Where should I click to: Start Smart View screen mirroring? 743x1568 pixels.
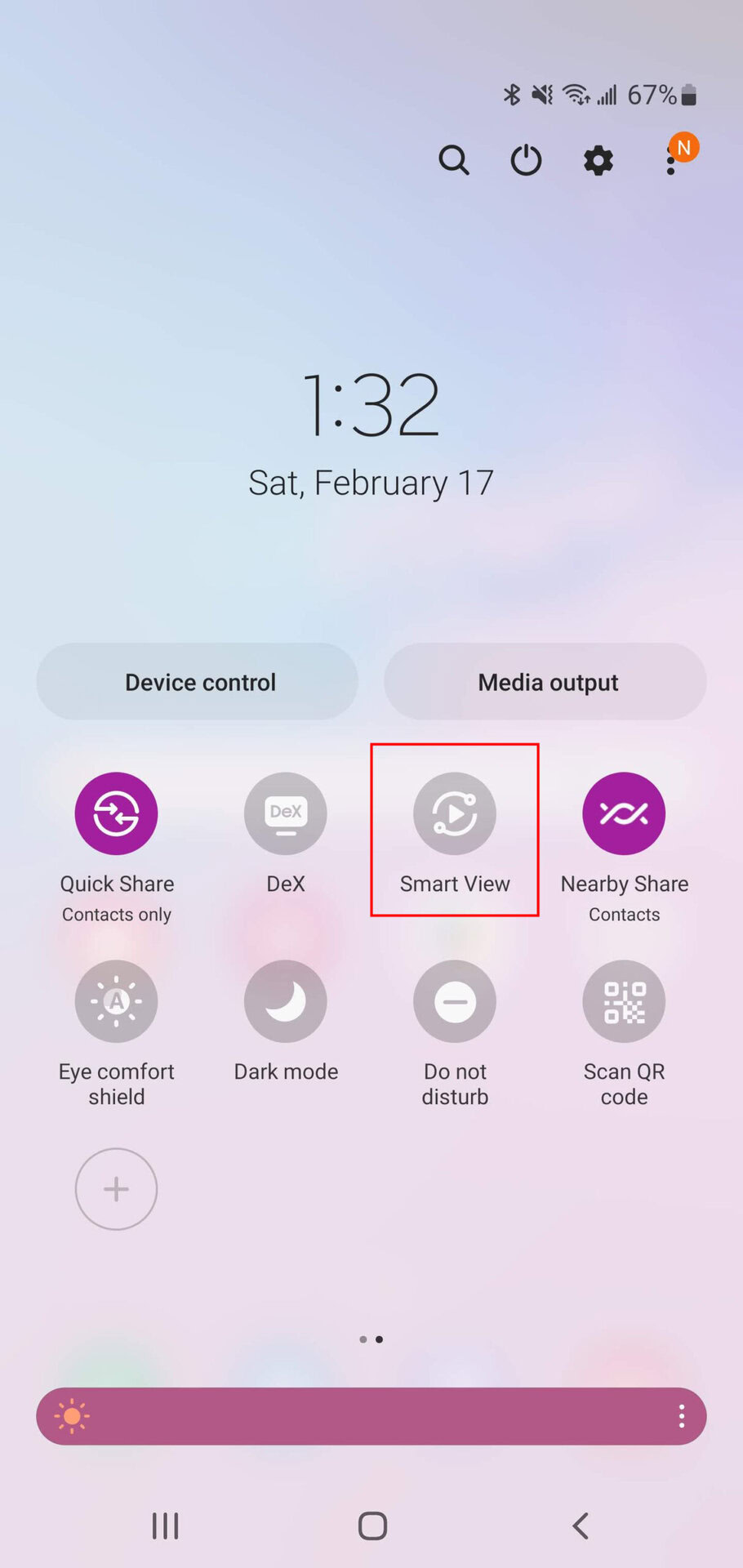click(x=455, y=813)
